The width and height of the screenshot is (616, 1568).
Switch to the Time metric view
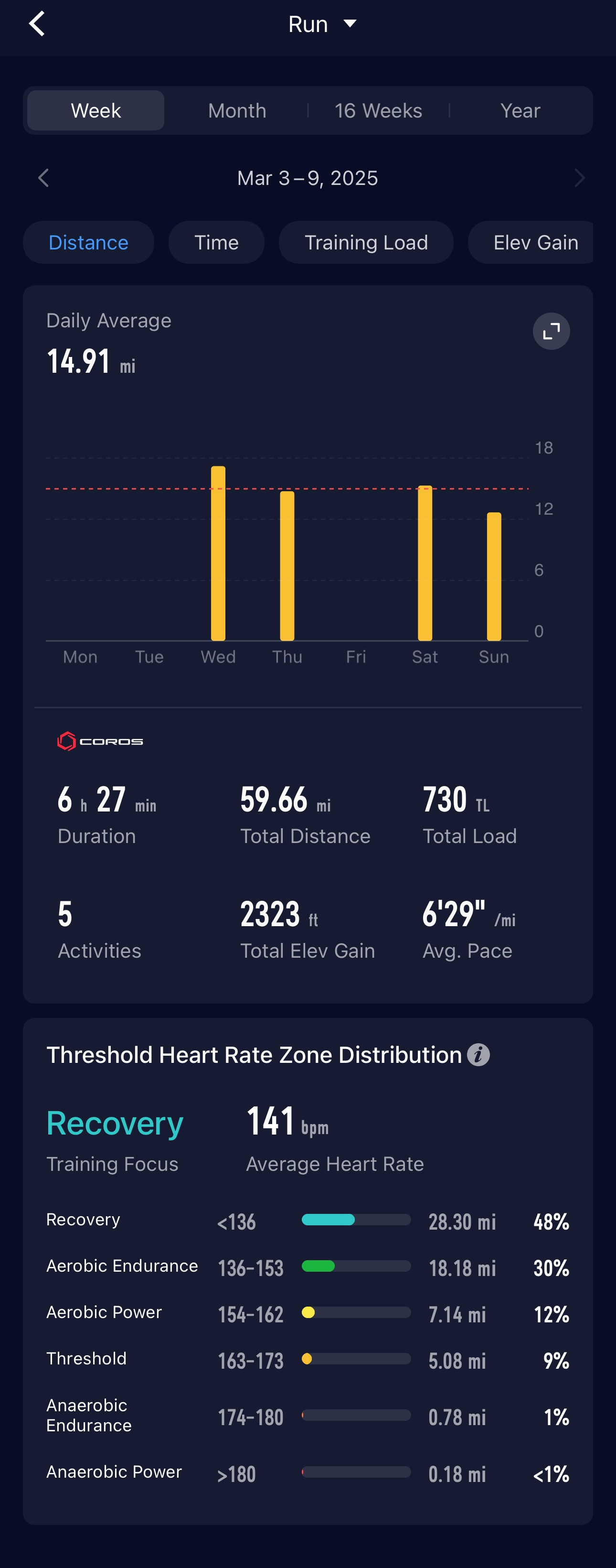tap(216, 242)
